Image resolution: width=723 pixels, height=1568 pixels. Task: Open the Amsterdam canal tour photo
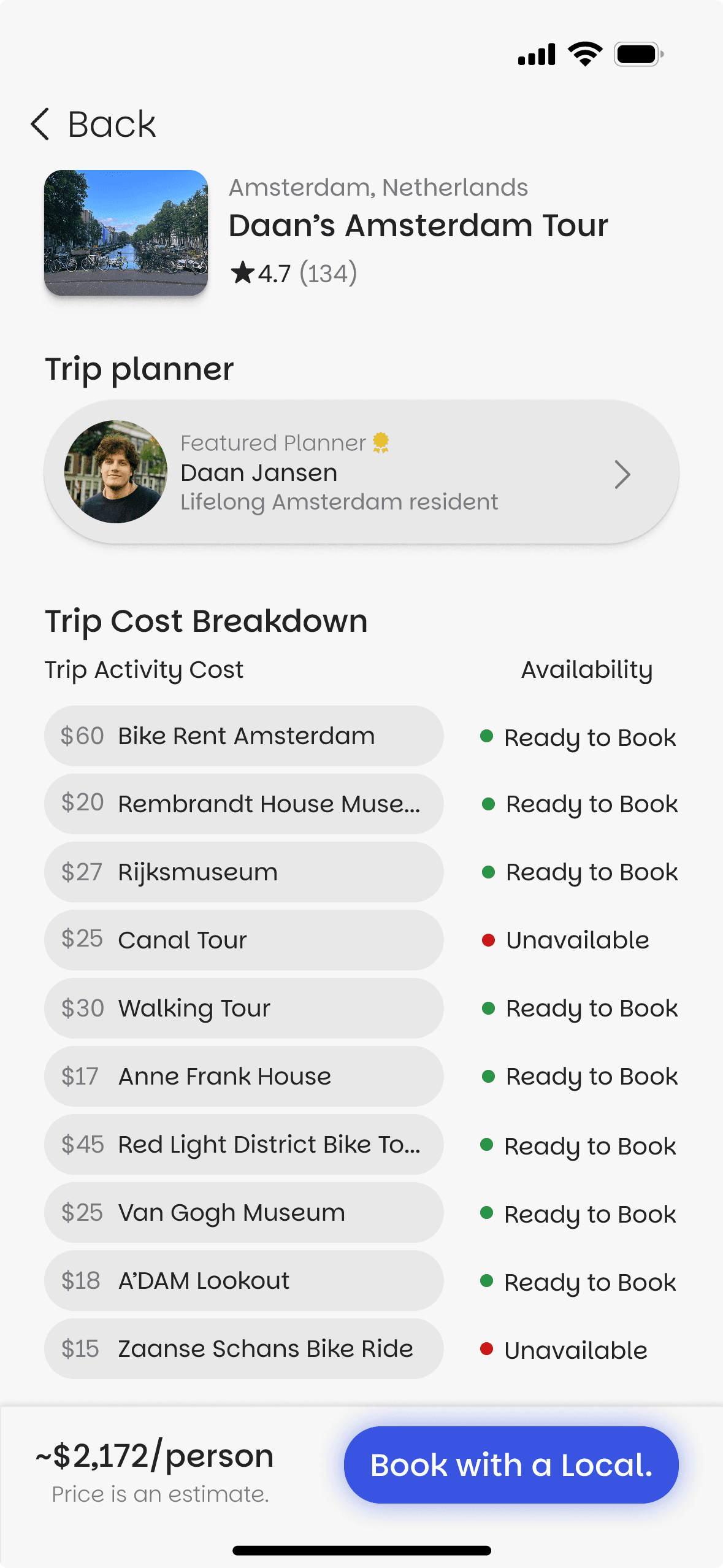pyautogui.click(x=126, y=233)
